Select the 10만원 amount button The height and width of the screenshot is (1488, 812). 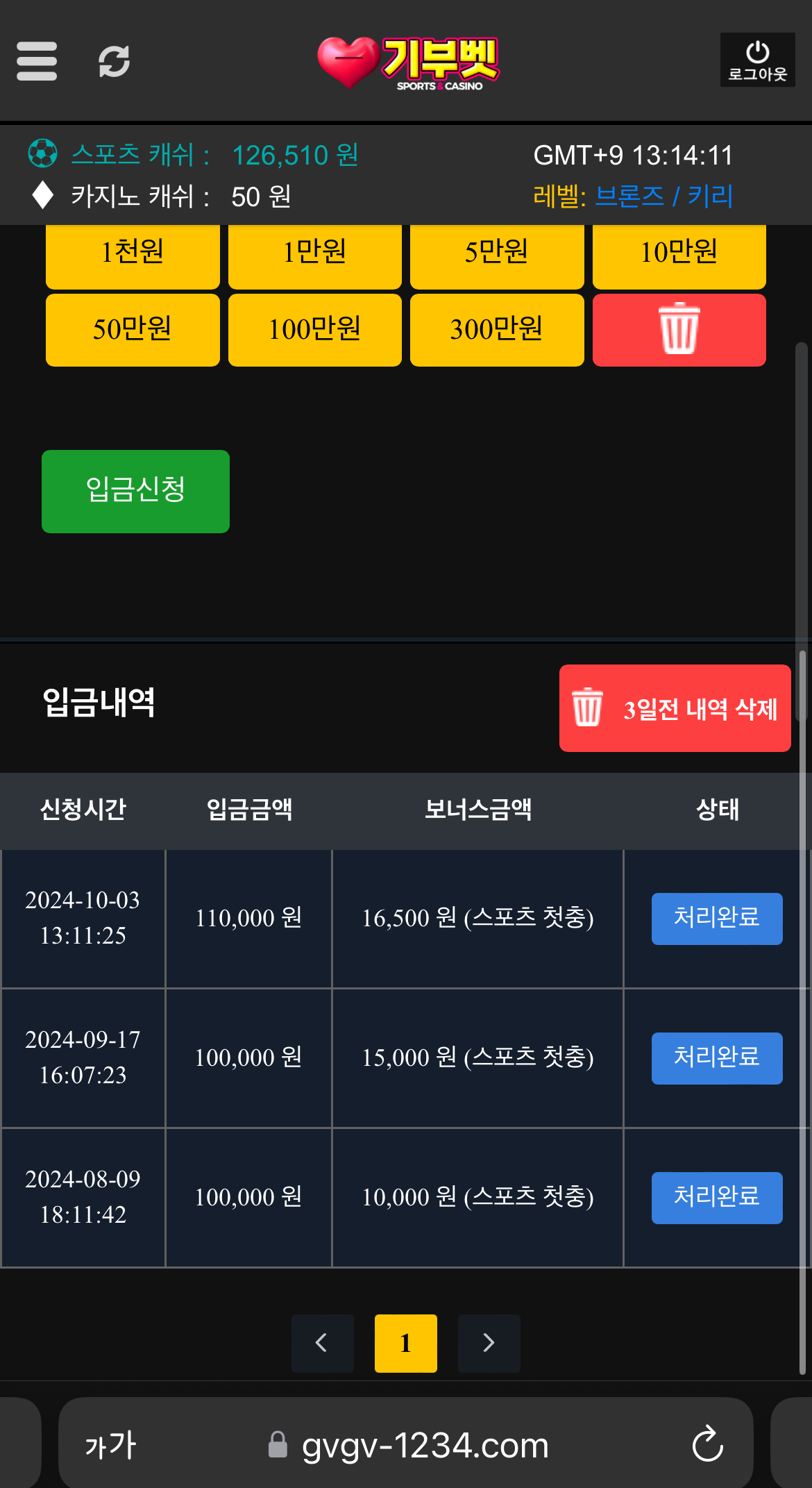[679, 253]
